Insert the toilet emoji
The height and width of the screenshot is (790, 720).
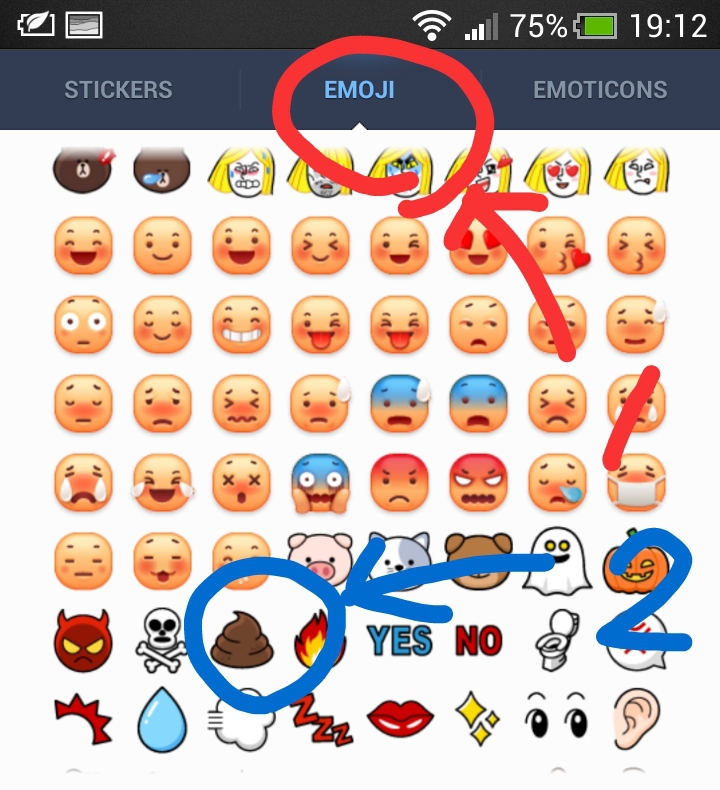pyautogui.click(x=556, y=639)
